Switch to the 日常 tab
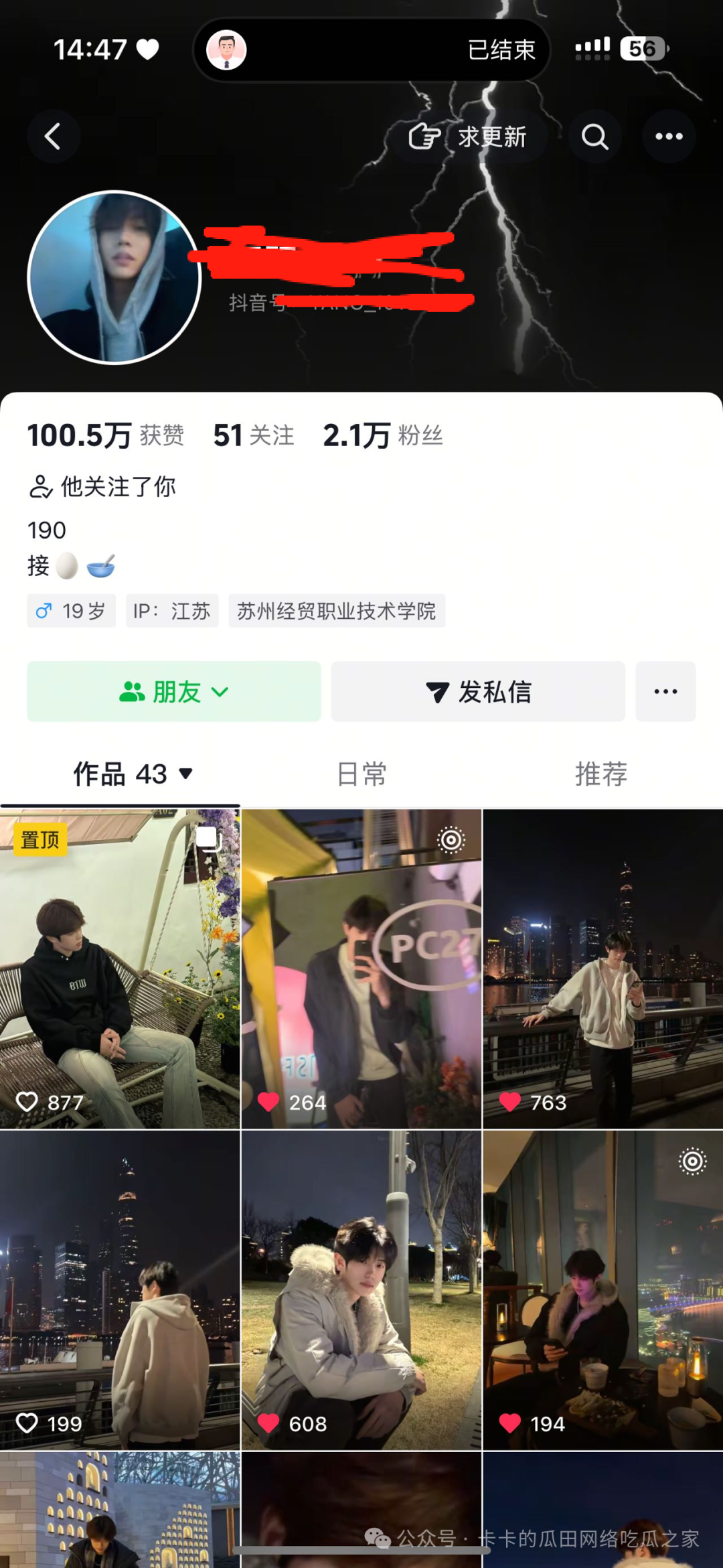Image resolution: width=723 pixels, height=1568 pixels. [361, 774]
